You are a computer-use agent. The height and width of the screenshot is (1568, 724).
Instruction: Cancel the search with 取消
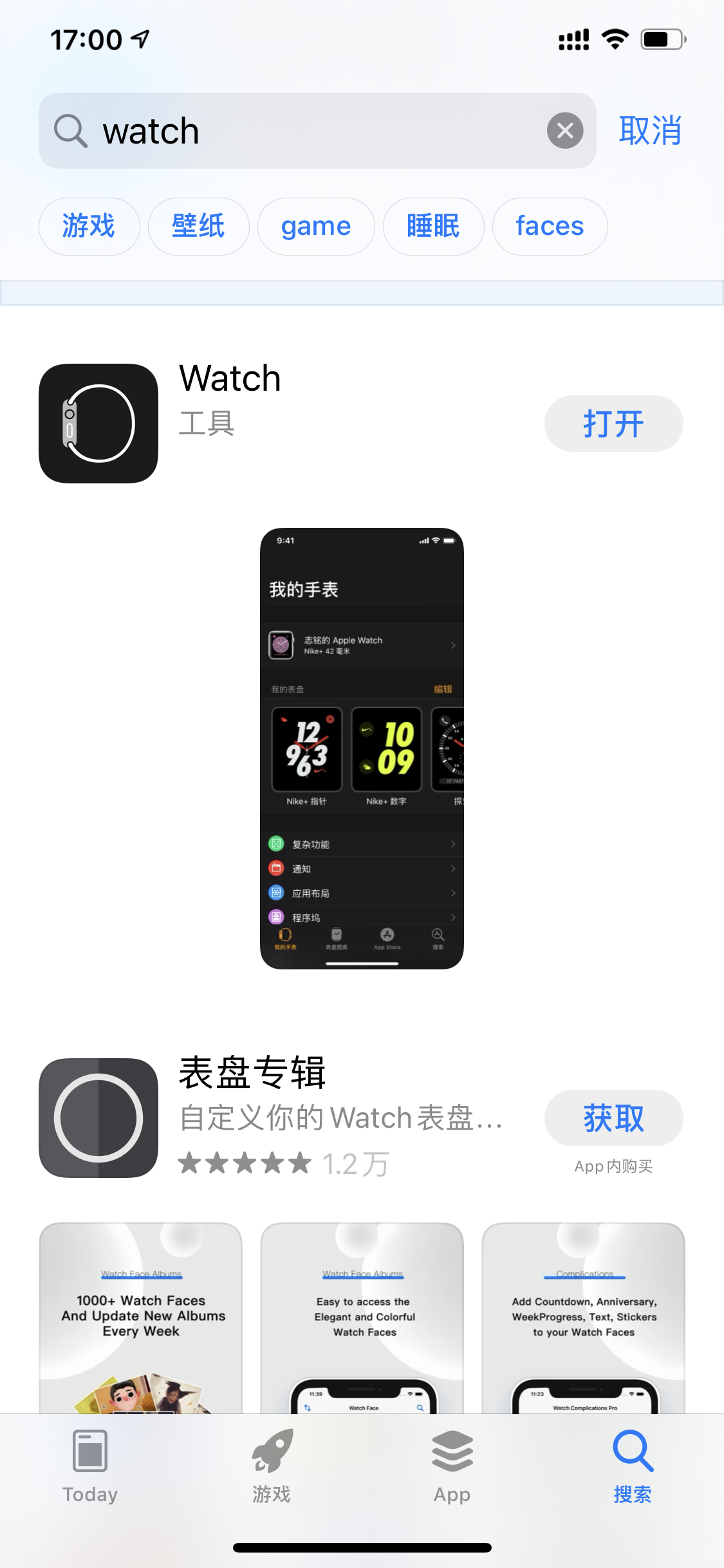650,131
